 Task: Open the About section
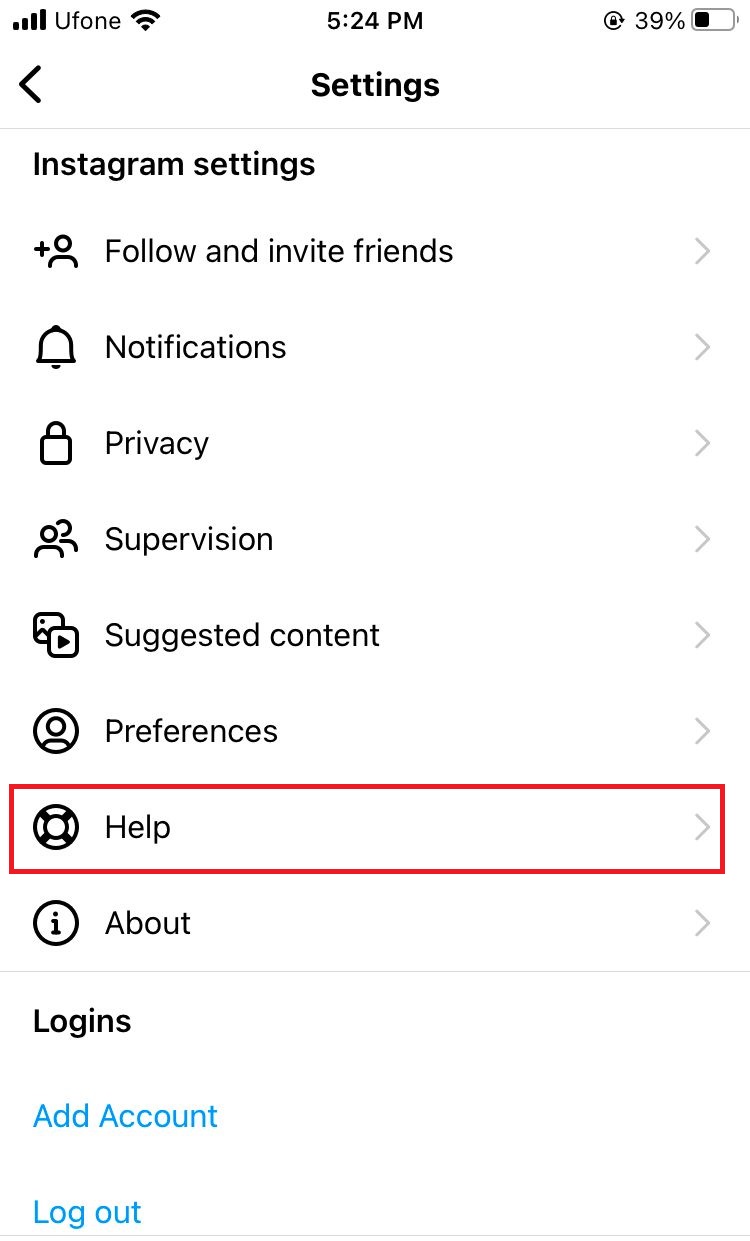(x=148, y=923)
